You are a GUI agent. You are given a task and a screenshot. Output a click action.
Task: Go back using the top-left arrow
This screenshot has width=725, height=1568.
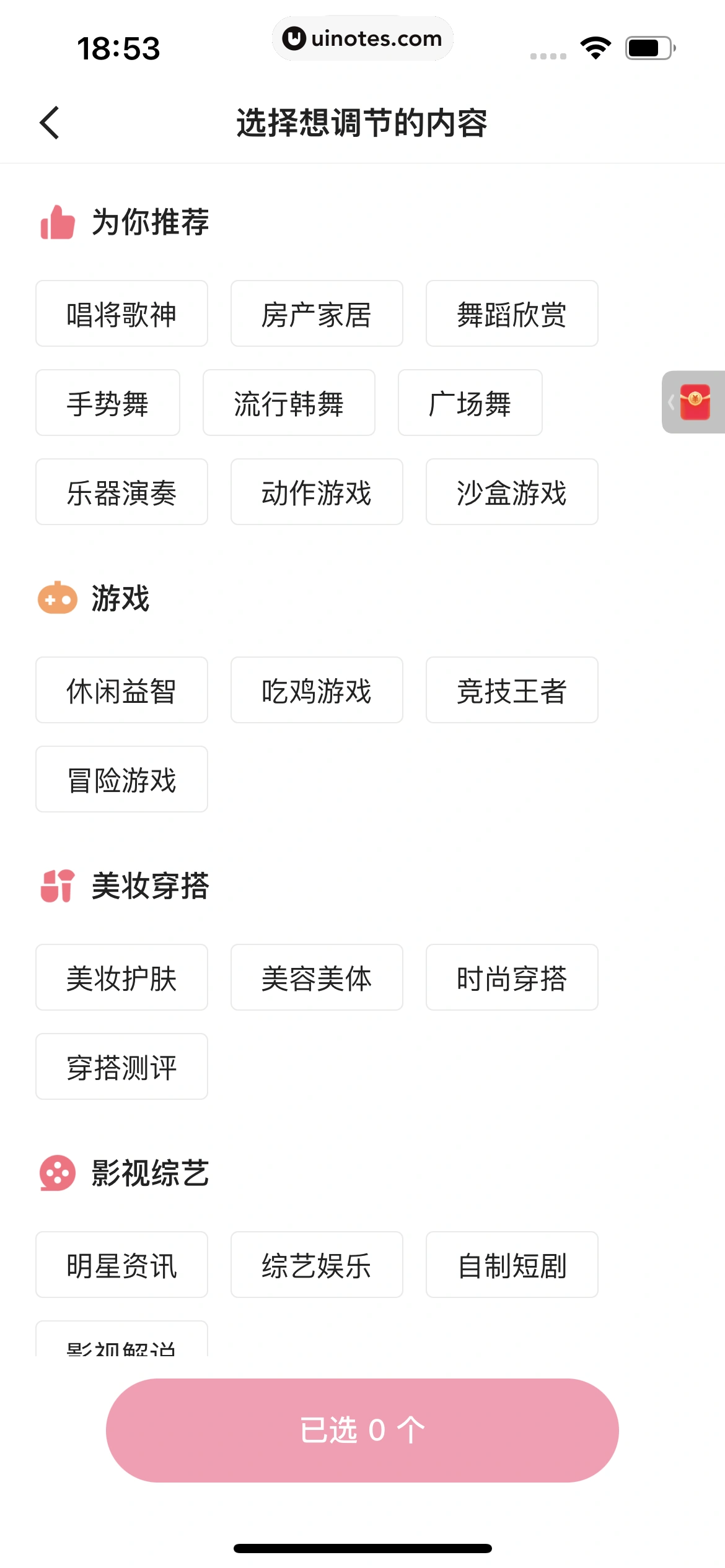click(50, 123)
